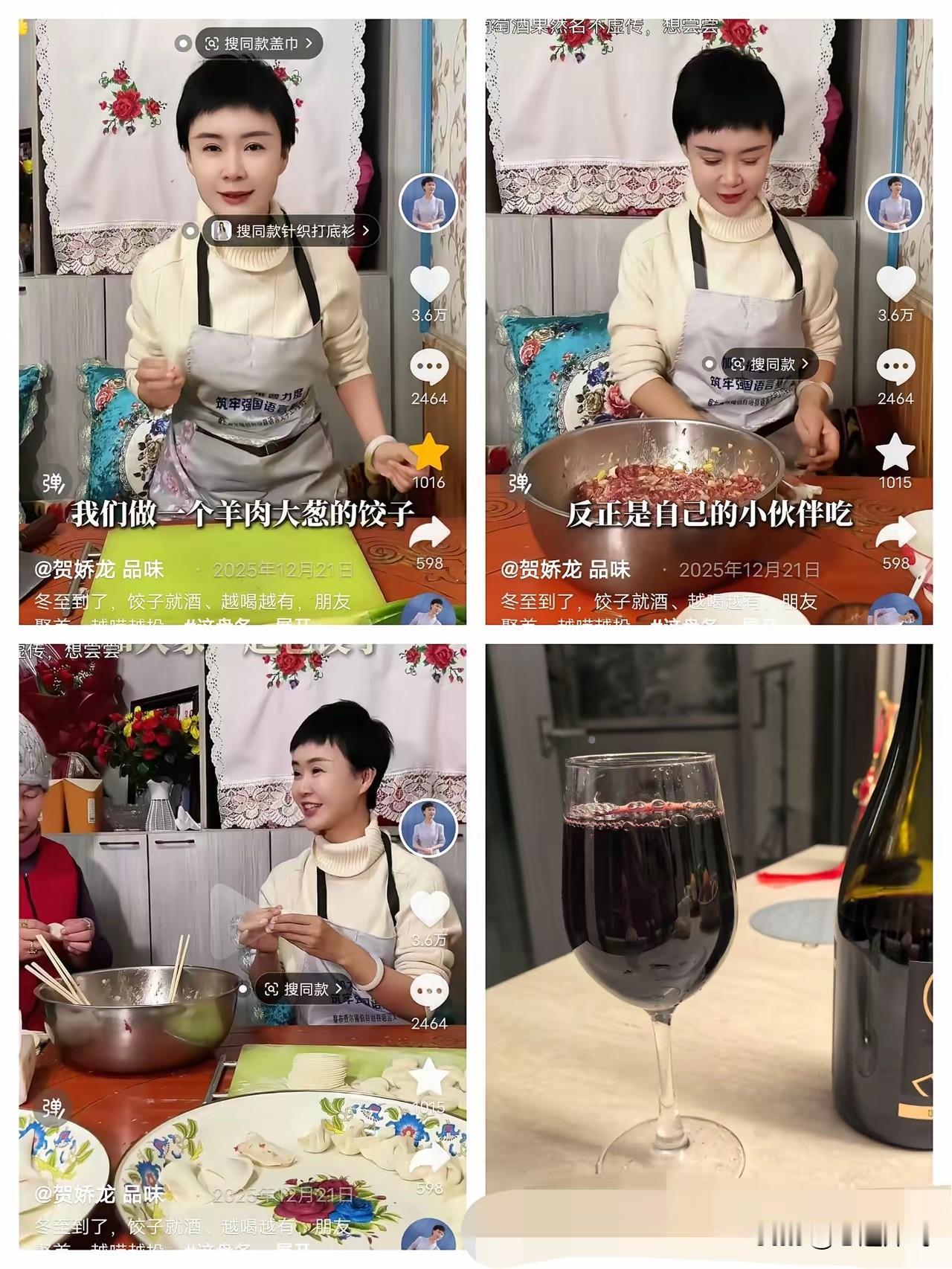Tap the heart icon in the second panel
The width and height of the screenshot is (952, 1269).
click(x=895, y=283)
